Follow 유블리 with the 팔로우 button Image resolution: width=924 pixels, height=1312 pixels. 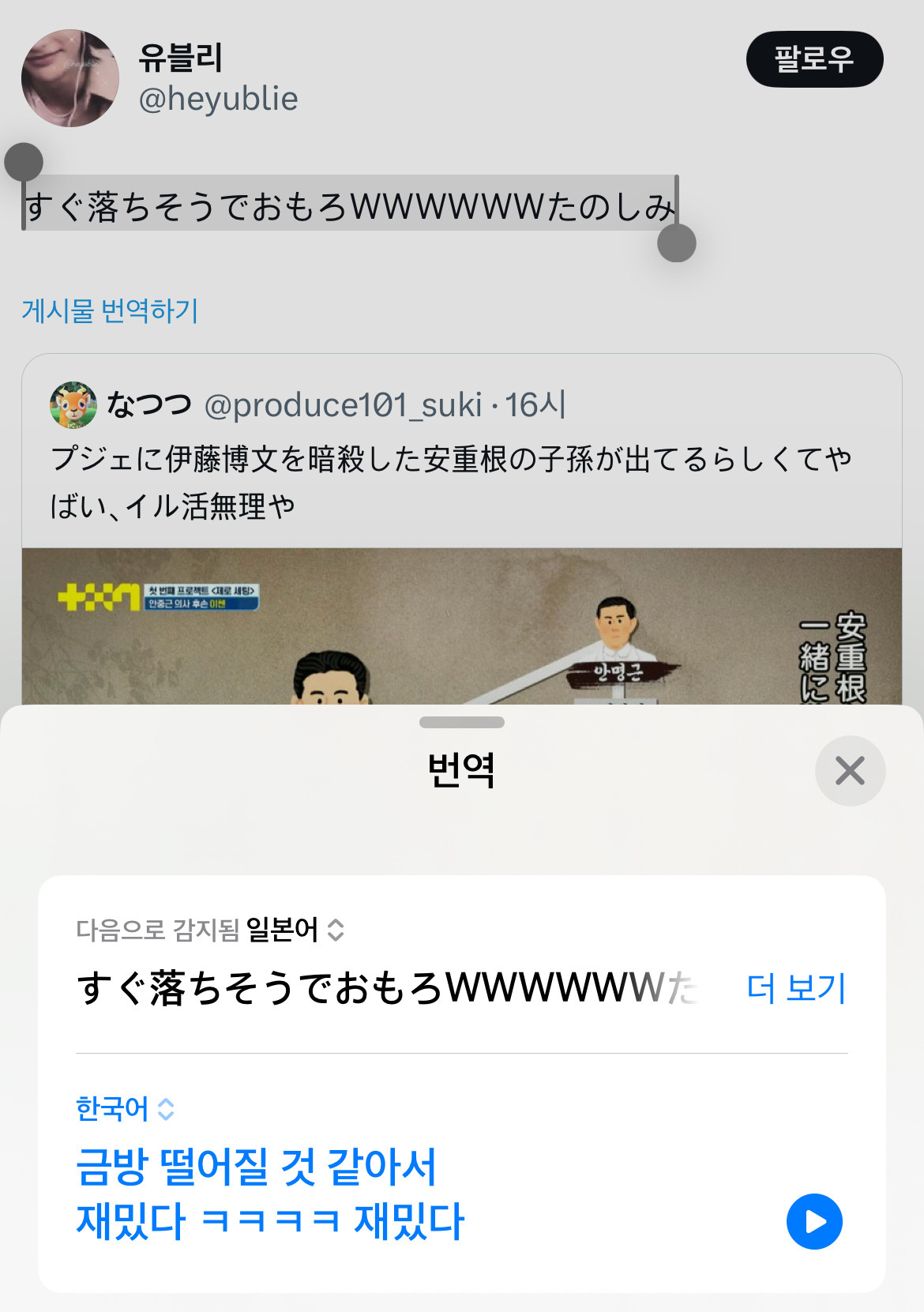click(814, 59)
